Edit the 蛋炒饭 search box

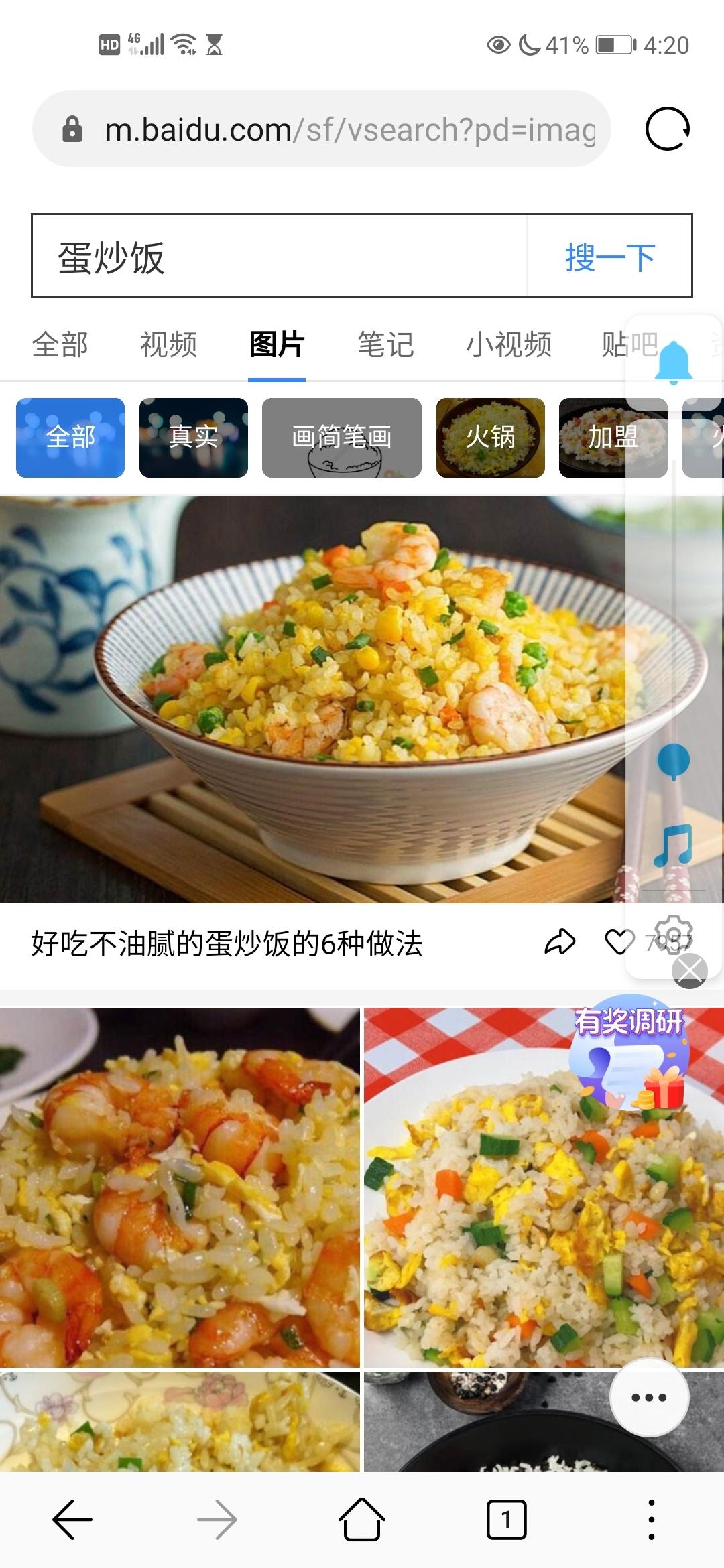point(280,255)
